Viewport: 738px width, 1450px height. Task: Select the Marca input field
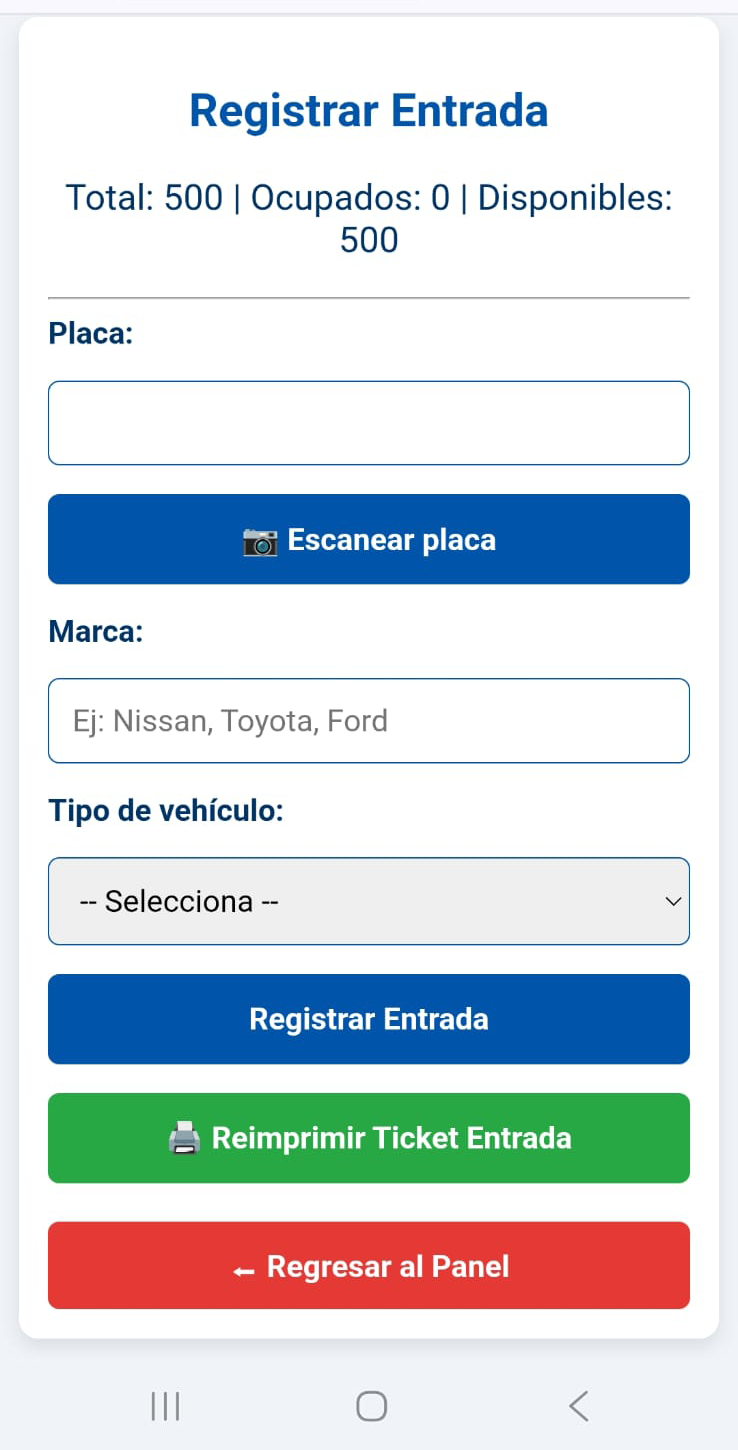368,721
